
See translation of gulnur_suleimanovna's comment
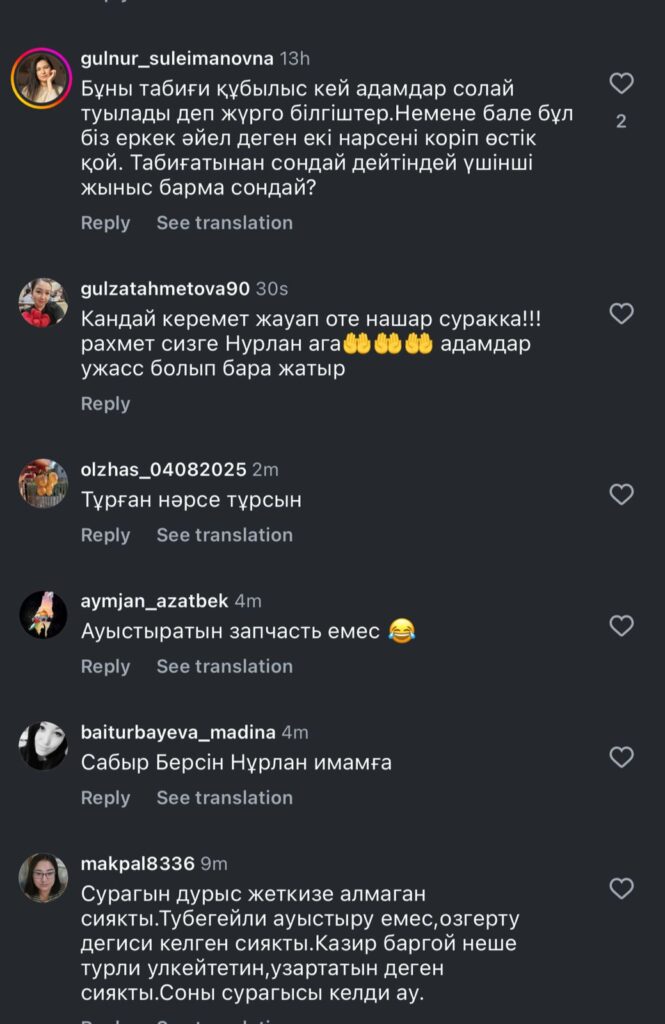tap(224, 223)
